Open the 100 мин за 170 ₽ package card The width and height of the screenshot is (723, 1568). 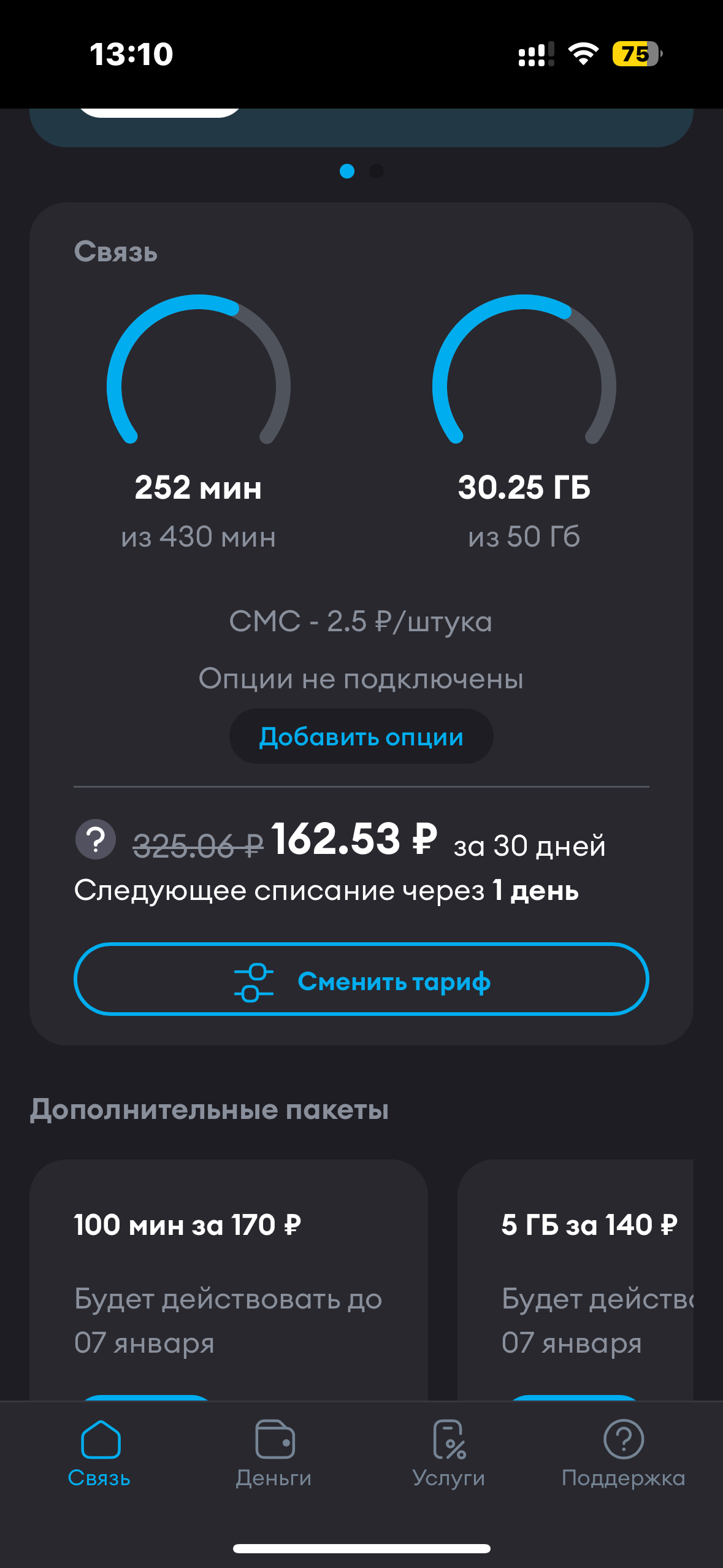[x=228, y=1276]
